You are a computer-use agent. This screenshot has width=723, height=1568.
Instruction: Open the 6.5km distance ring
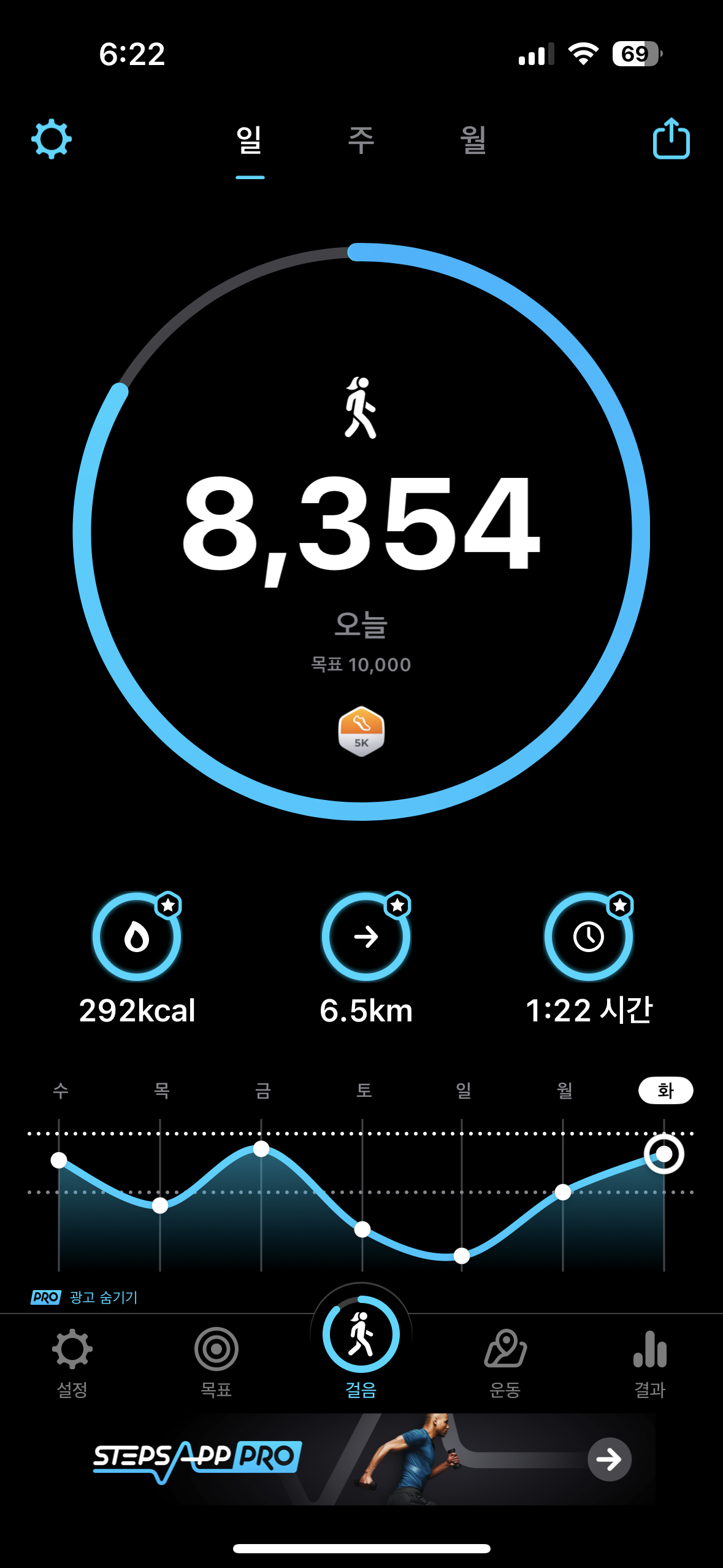pos(366,937)
